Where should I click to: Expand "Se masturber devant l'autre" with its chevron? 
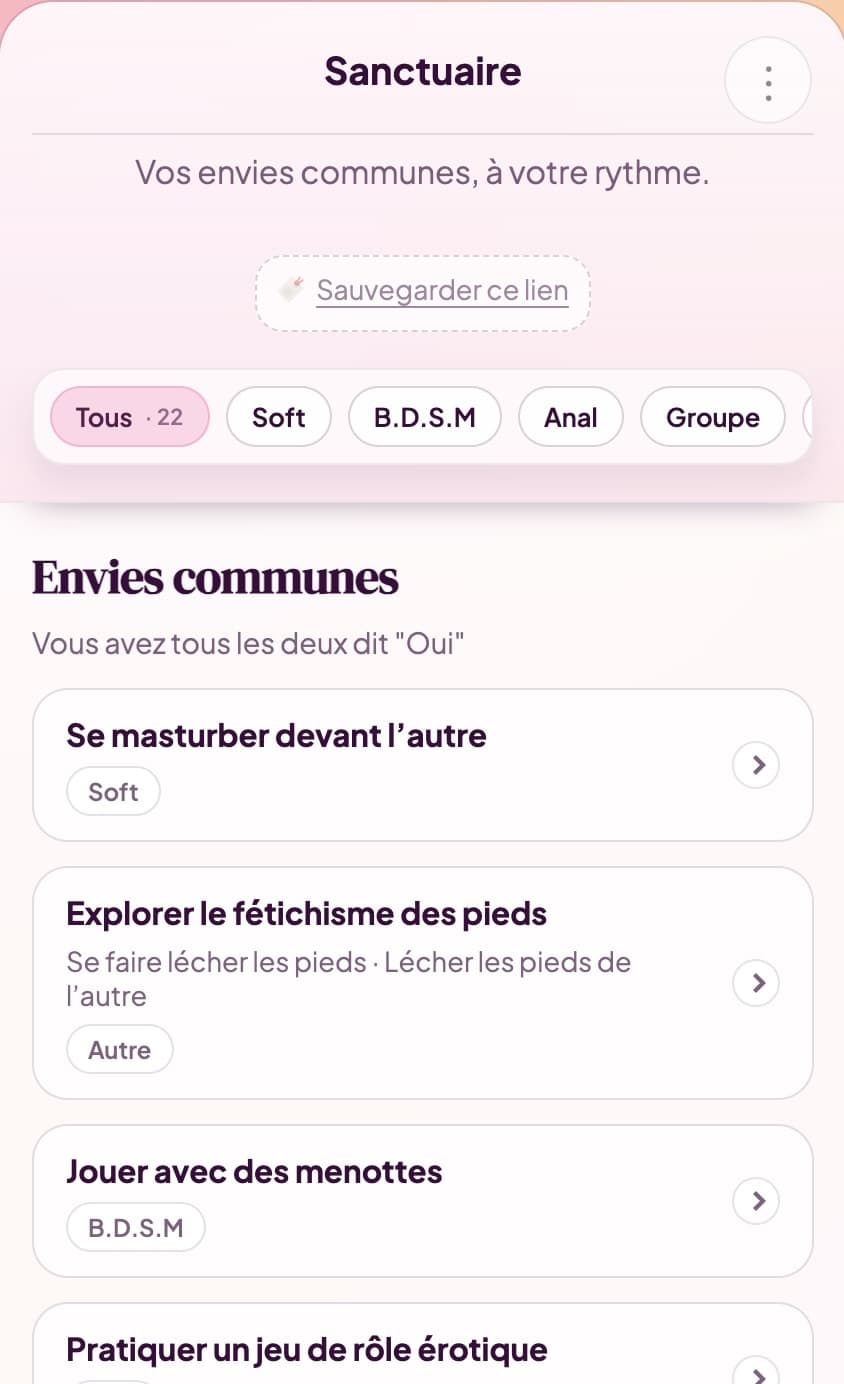[x=756, y=765]
